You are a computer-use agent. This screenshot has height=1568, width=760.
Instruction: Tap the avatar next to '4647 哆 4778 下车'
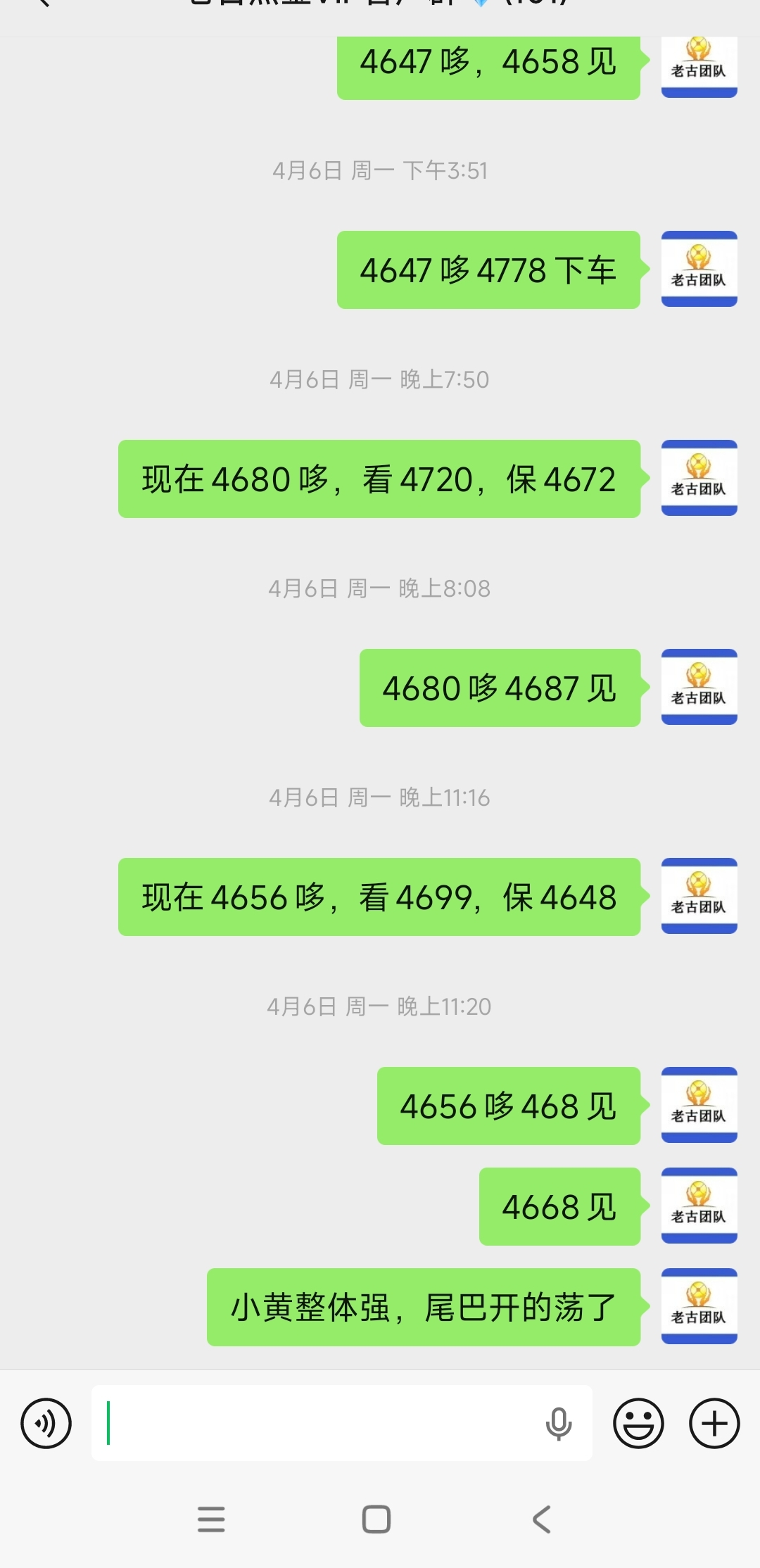[x=698, y=270]
